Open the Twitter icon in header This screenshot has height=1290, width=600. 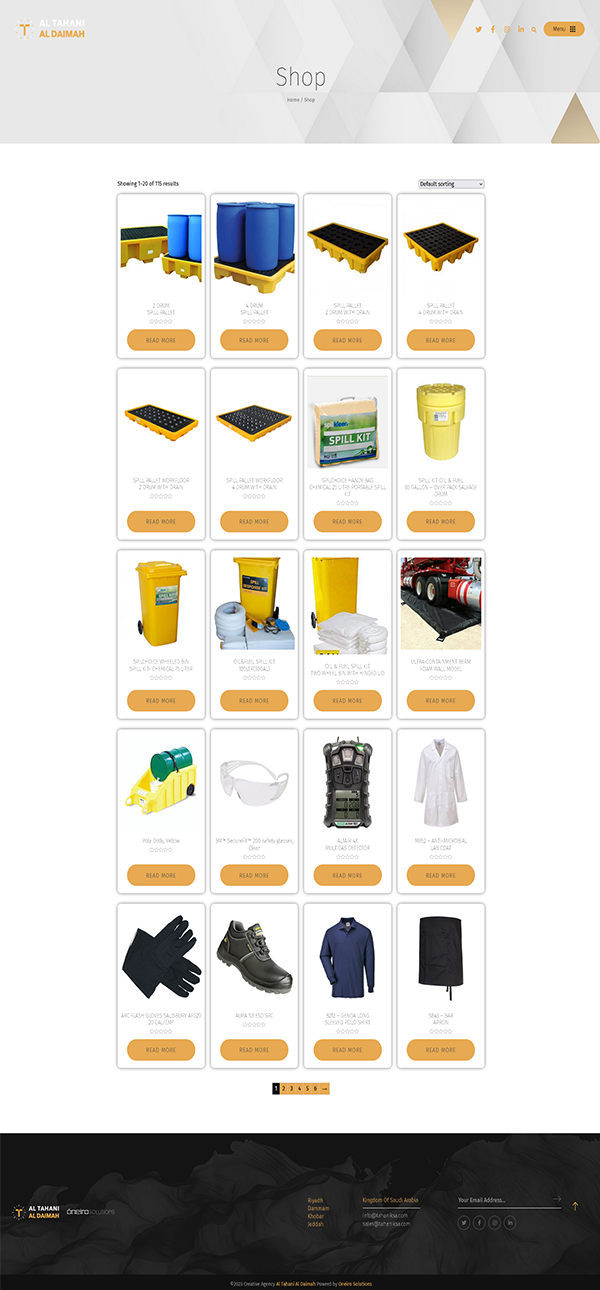tap(478, 29)
